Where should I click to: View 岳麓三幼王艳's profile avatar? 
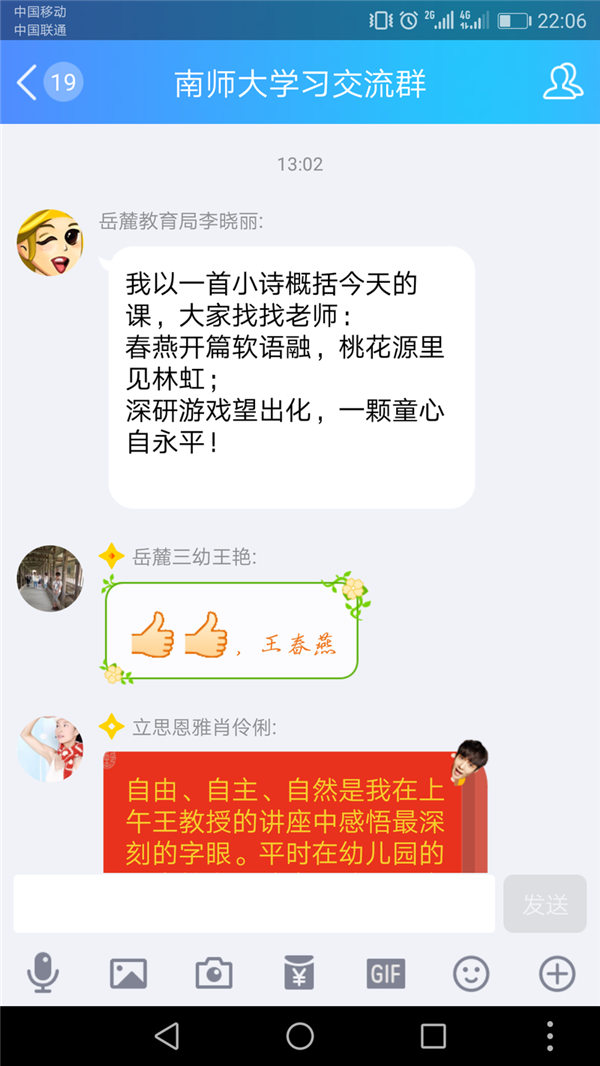tap(50, 578)
